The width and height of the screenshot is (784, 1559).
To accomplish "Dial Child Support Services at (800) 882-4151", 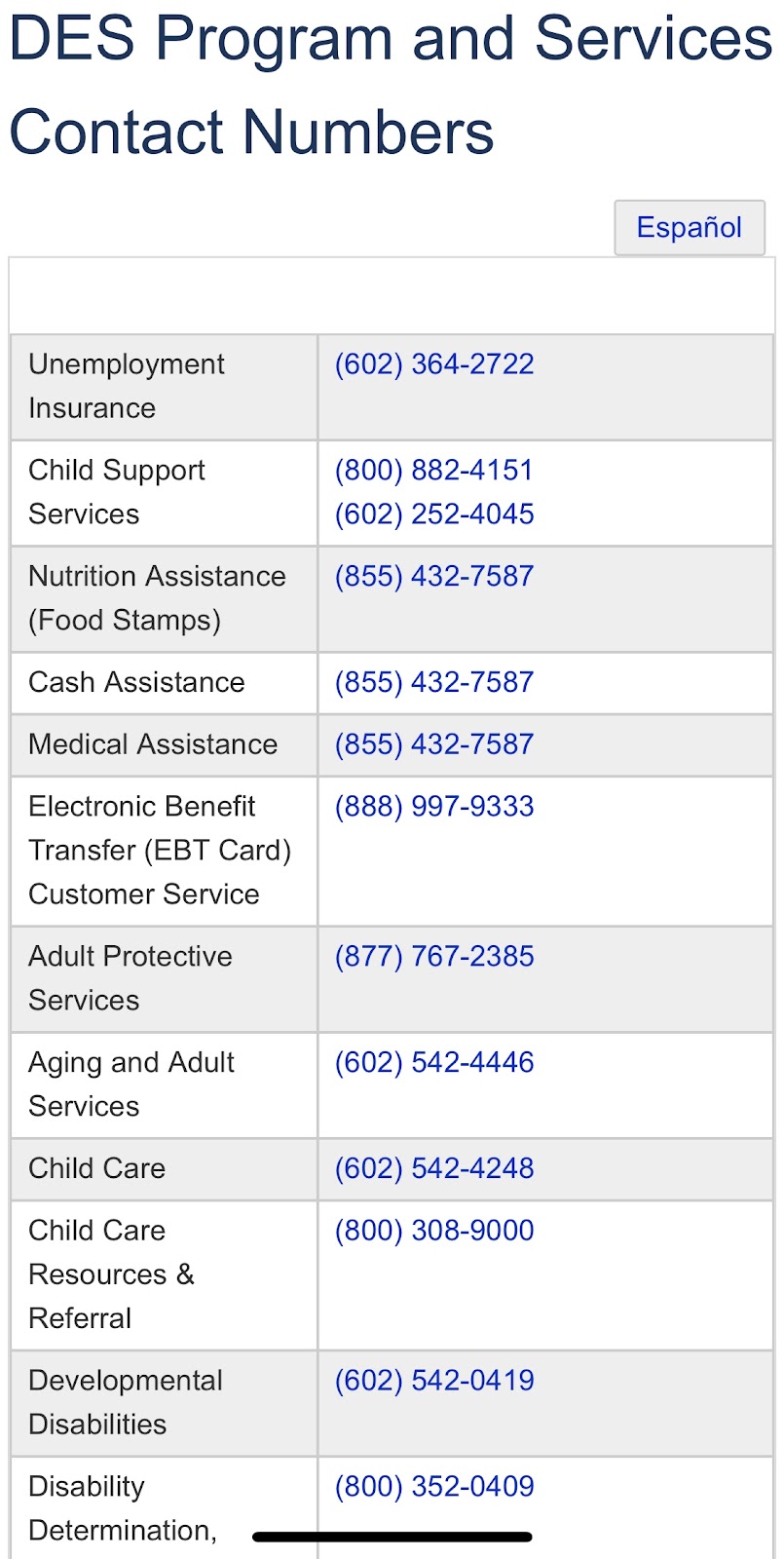I will click(434, 471).
